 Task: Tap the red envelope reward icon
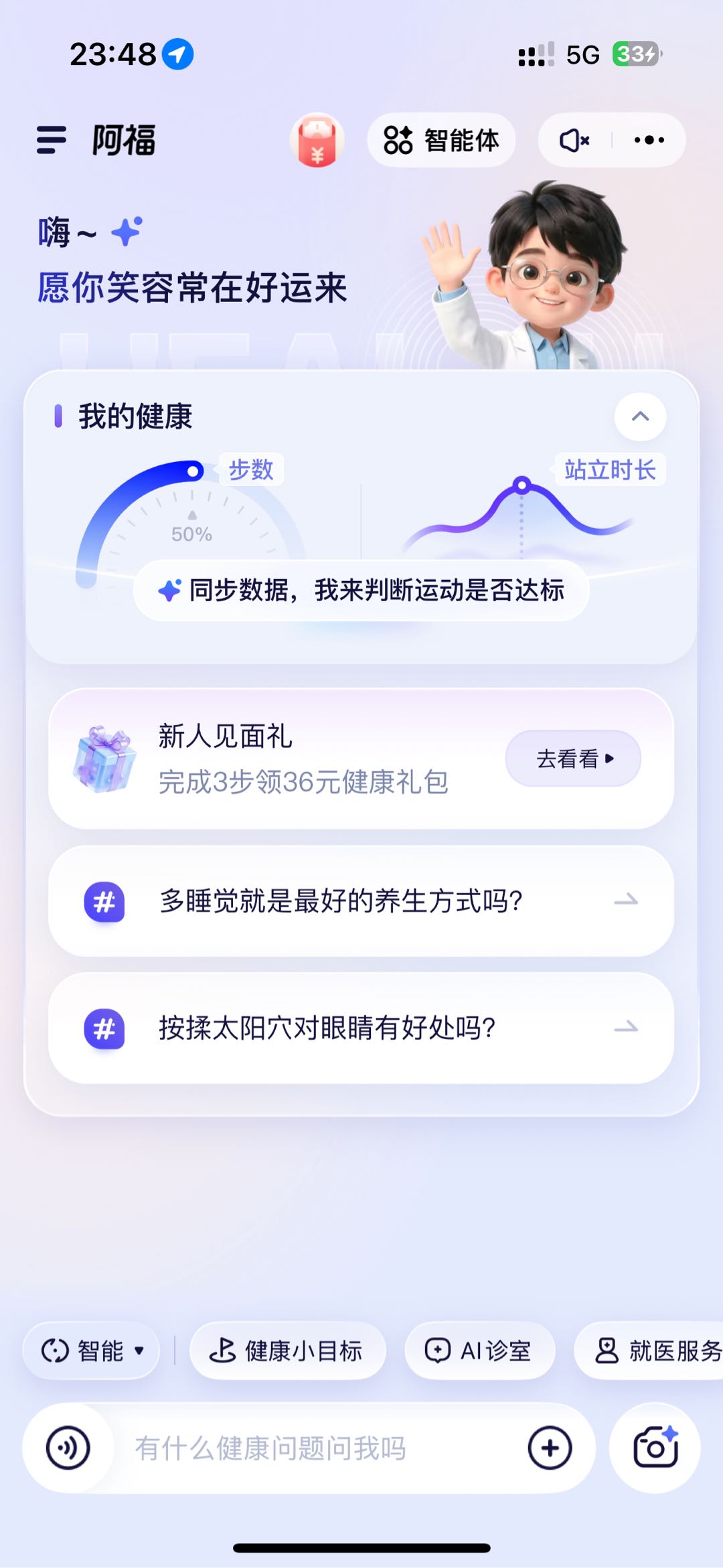click(x=318, y=140)
